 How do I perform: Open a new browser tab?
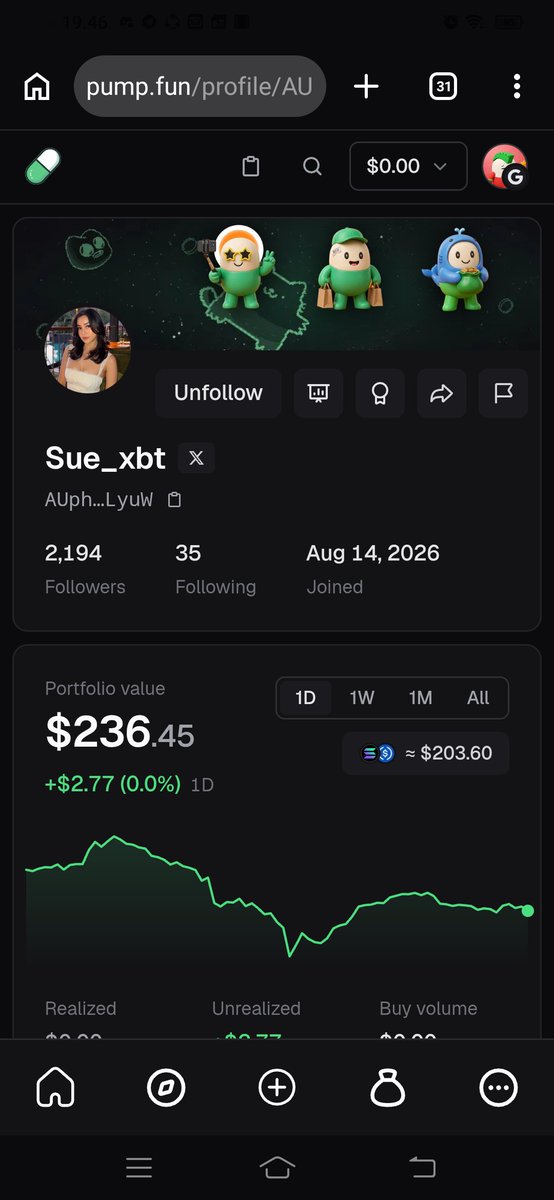[x=366, y=87]
